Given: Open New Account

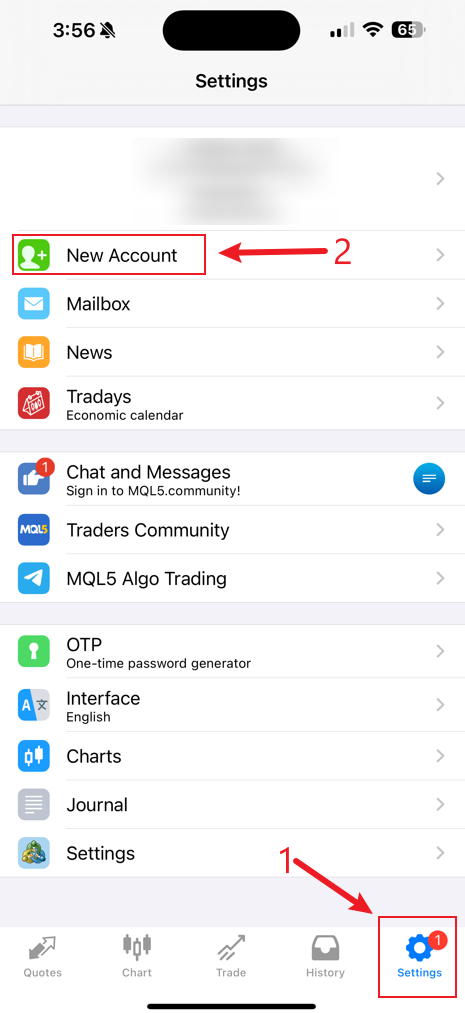Looking at the screenshot, I should 232,255.
